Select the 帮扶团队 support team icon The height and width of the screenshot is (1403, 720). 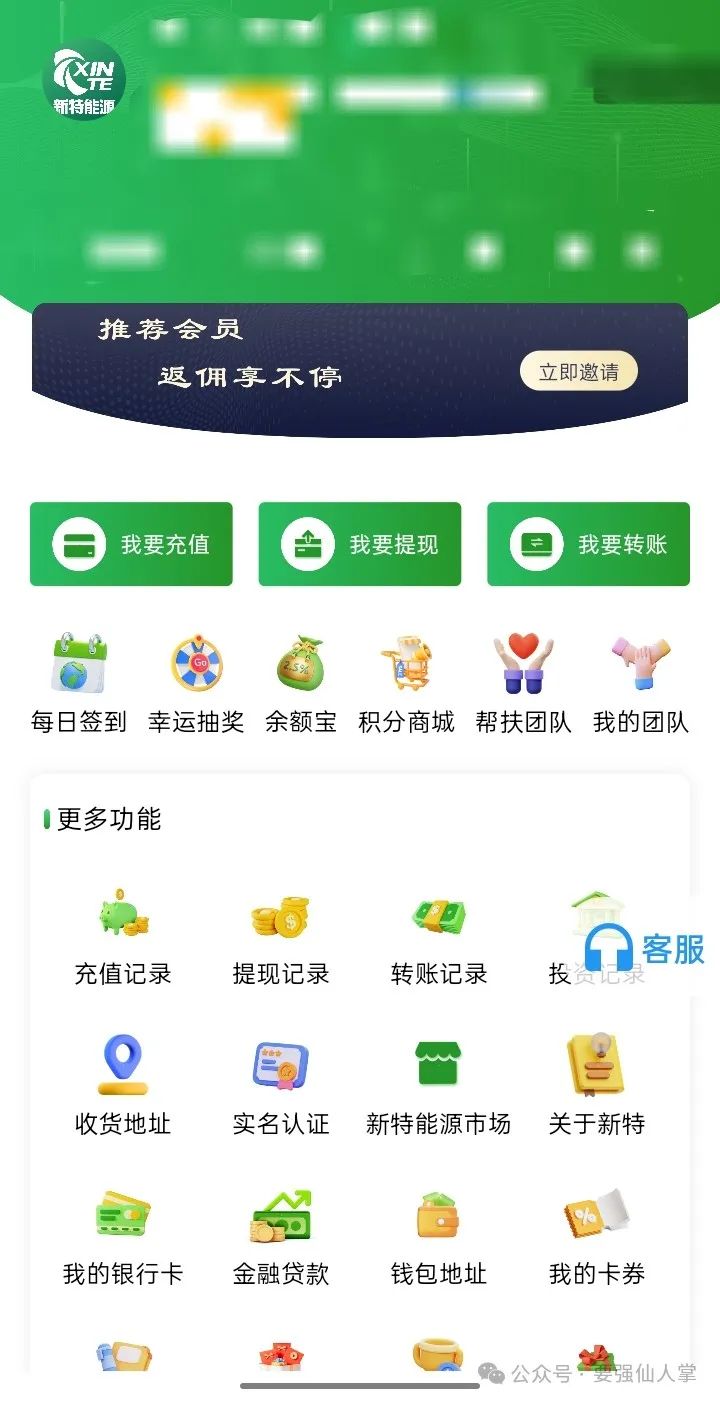[522, 662]
